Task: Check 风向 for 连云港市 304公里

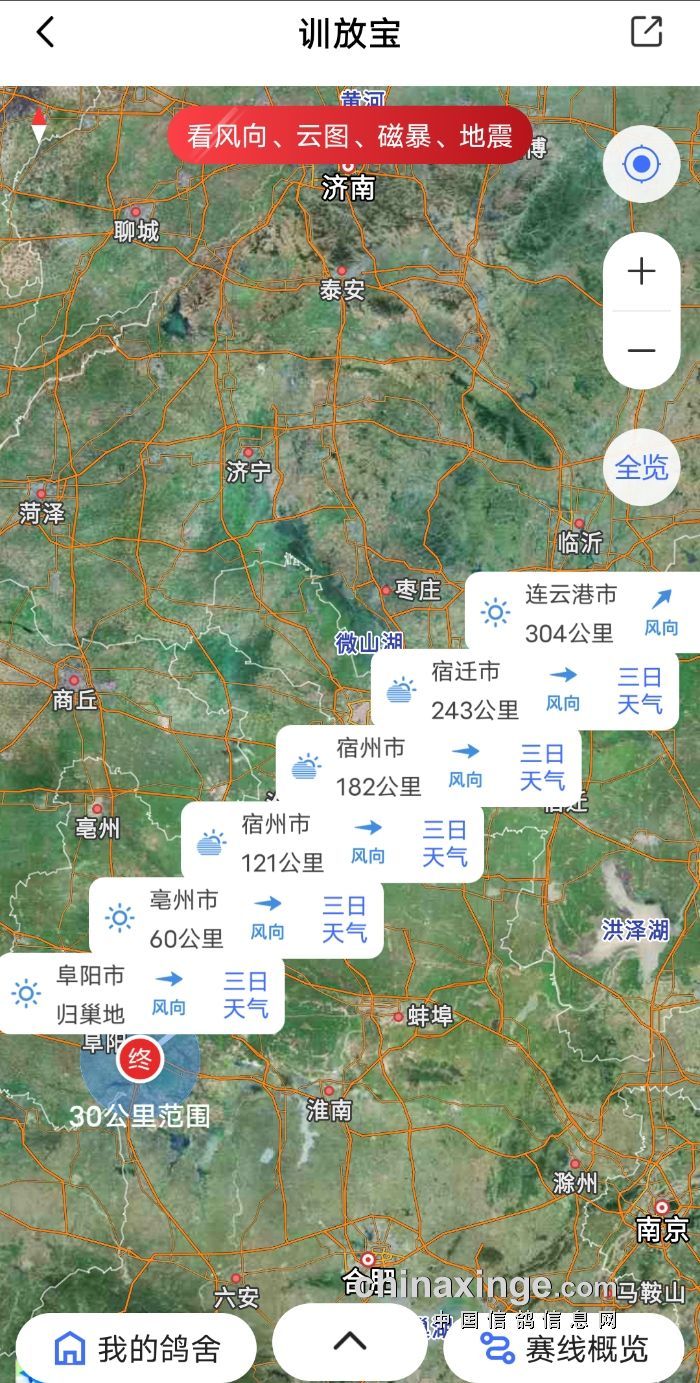Action: [x=661, y=612]
